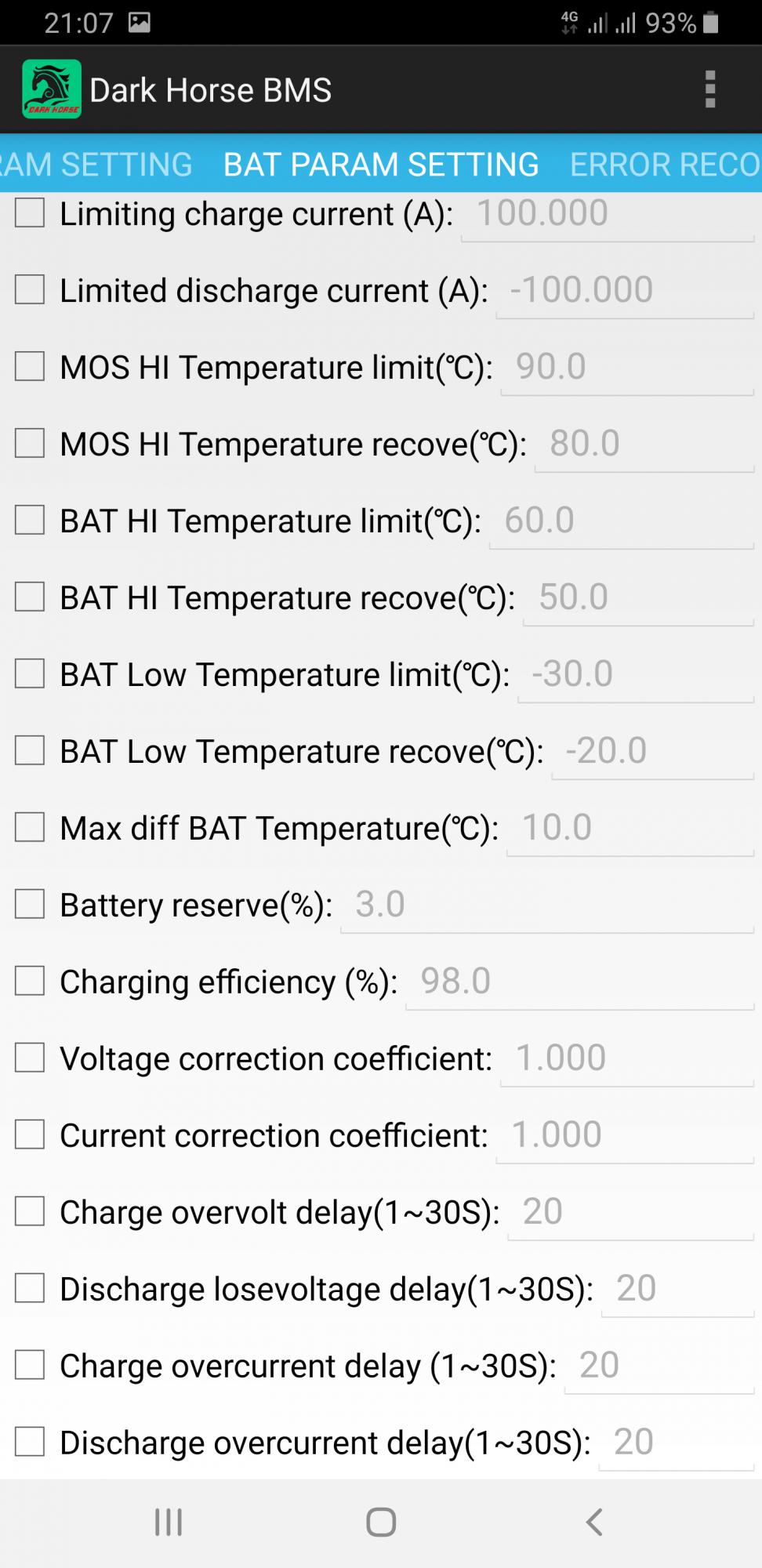This screenshot has height=1568, width=762.
Task: Edit the Charge overvolt delay value
Action: pyautogui.click(x=631, y=1213)
